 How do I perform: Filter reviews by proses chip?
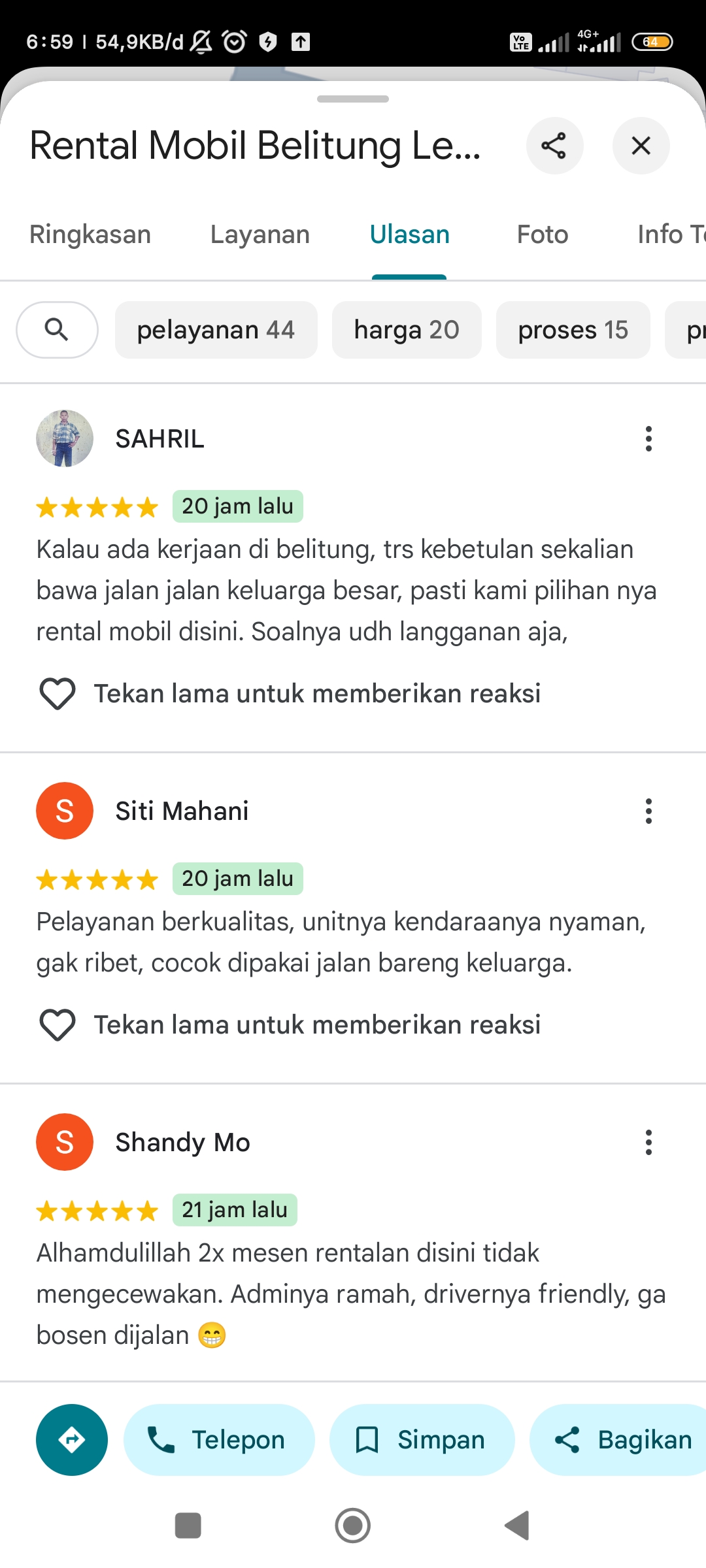[573, 330]
